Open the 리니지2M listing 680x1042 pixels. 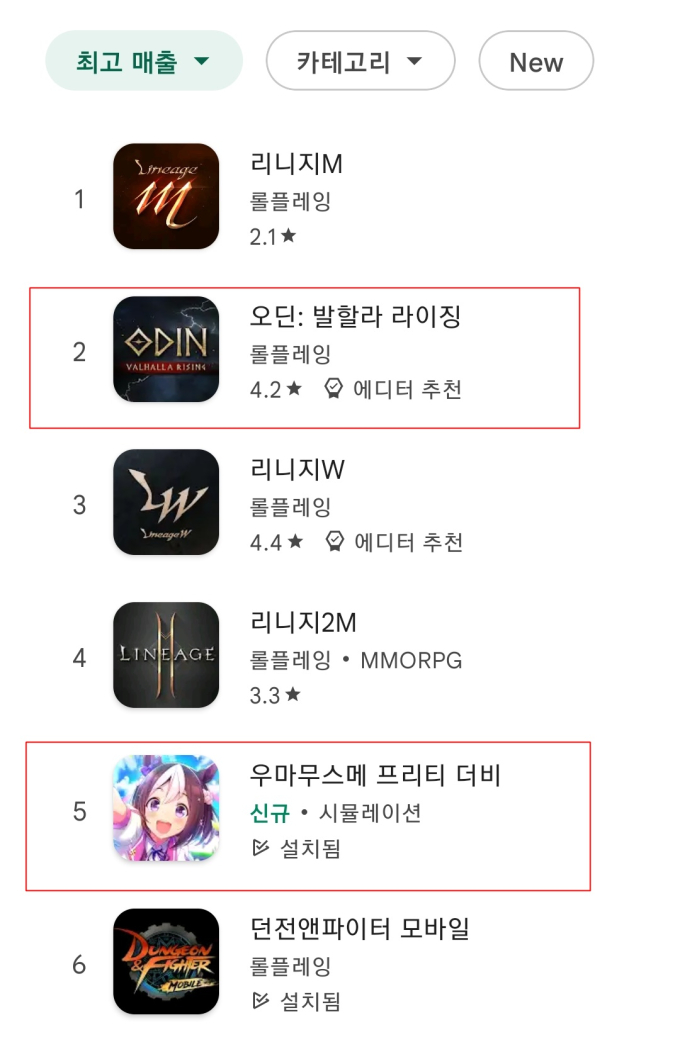(x=303, y=623)
